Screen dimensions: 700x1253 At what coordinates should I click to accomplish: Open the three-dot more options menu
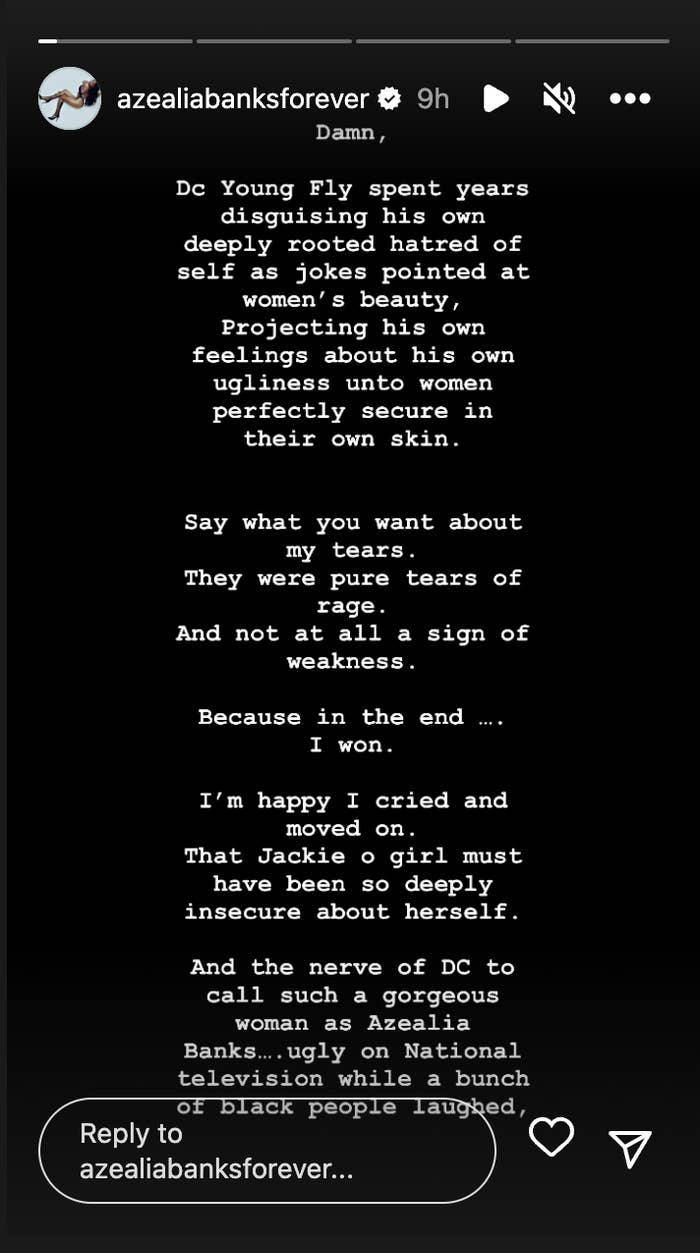[x=630, y=98]
